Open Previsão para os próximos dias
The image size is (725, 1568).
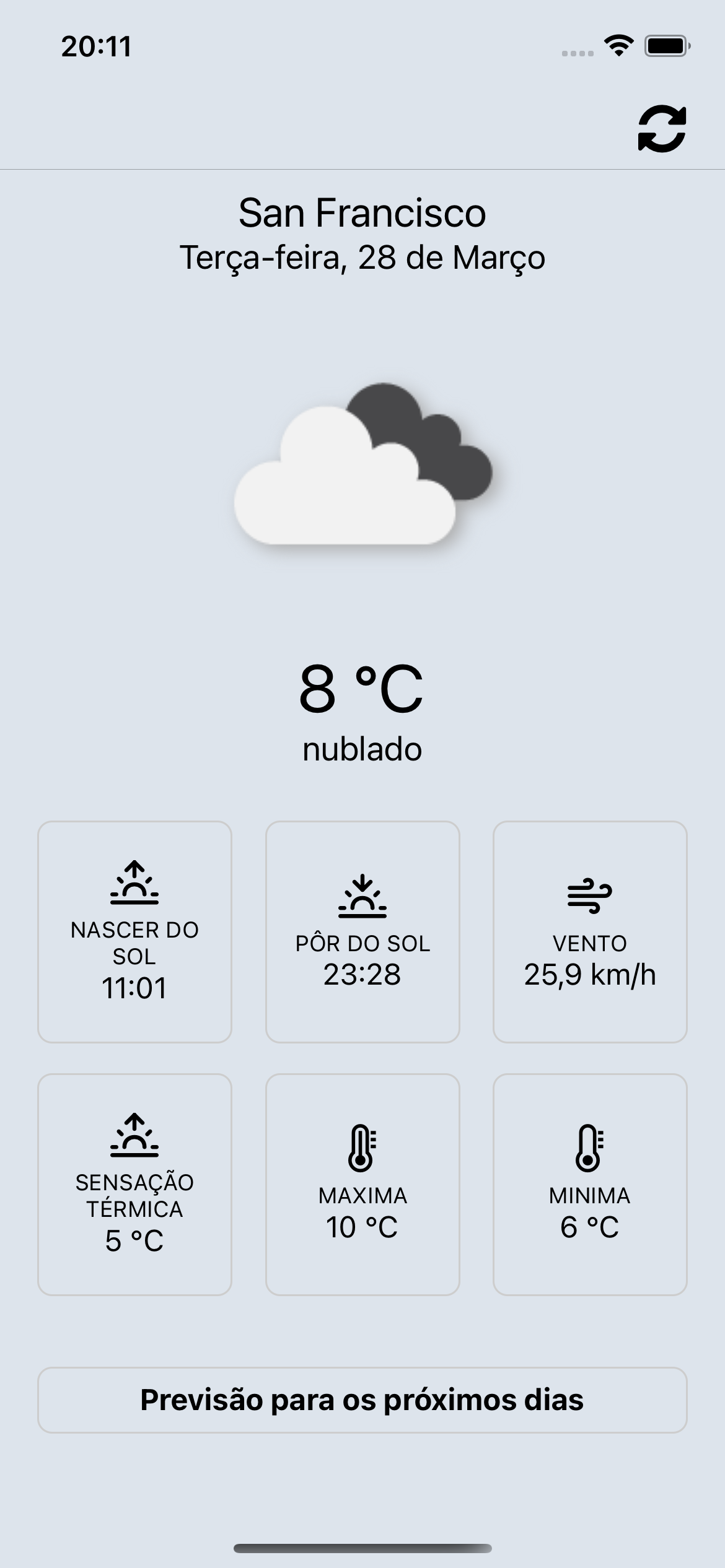coord(362,1400)
